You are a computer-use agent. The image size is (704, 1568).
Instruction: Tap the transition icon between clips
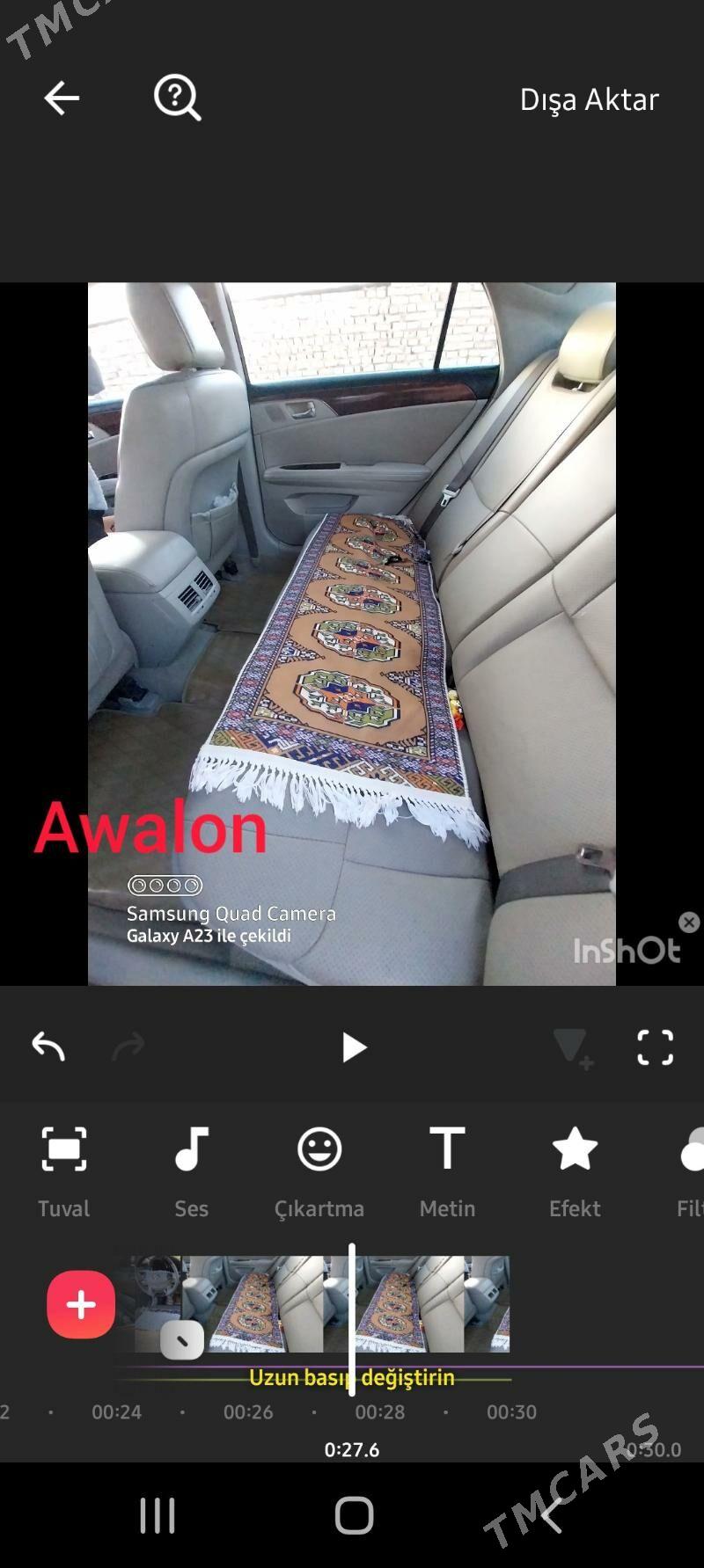[x=182, y=1341]
